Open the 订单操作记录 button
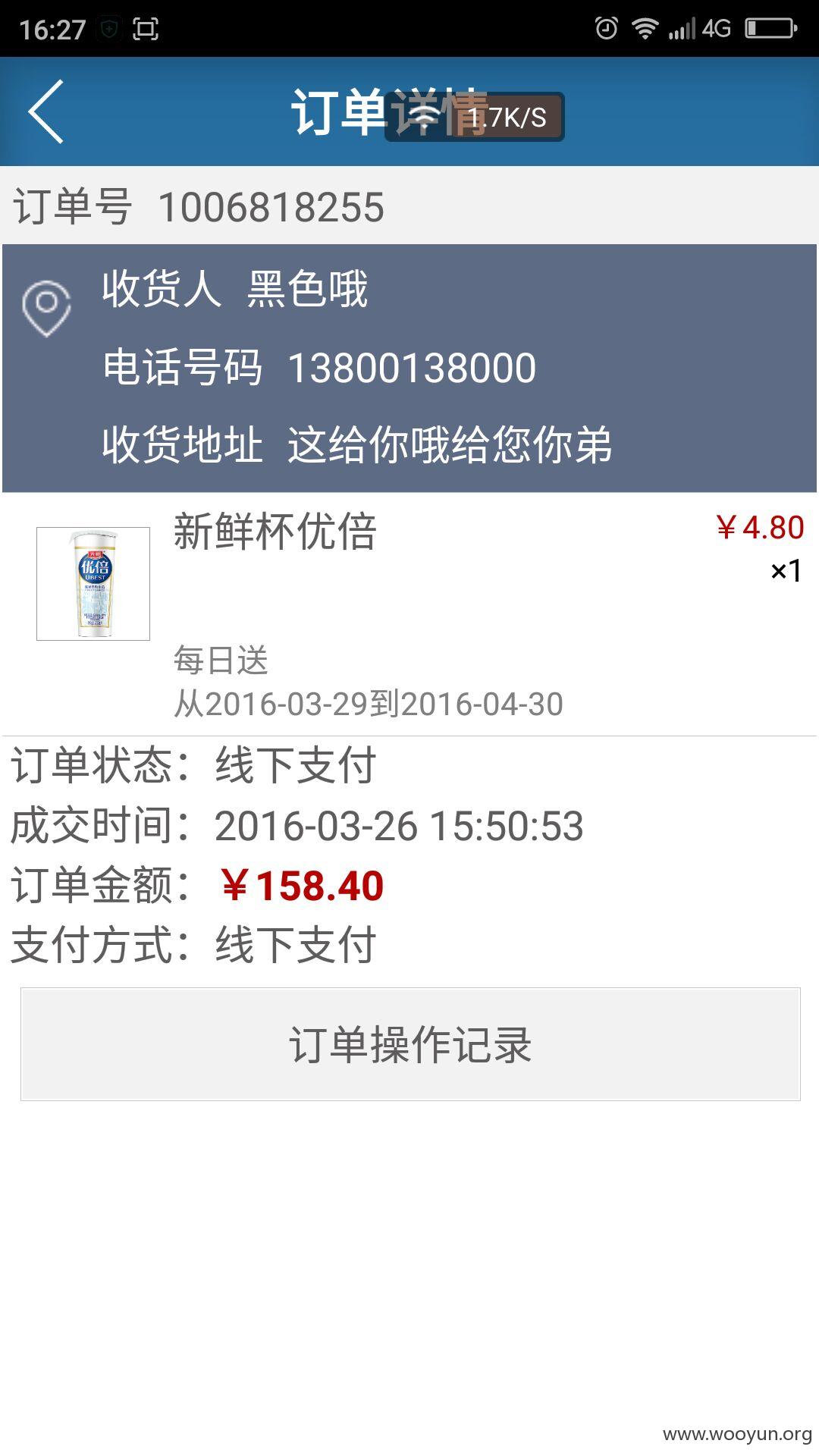Viewport: 819px width, 1456px height. coord(410,1044)
